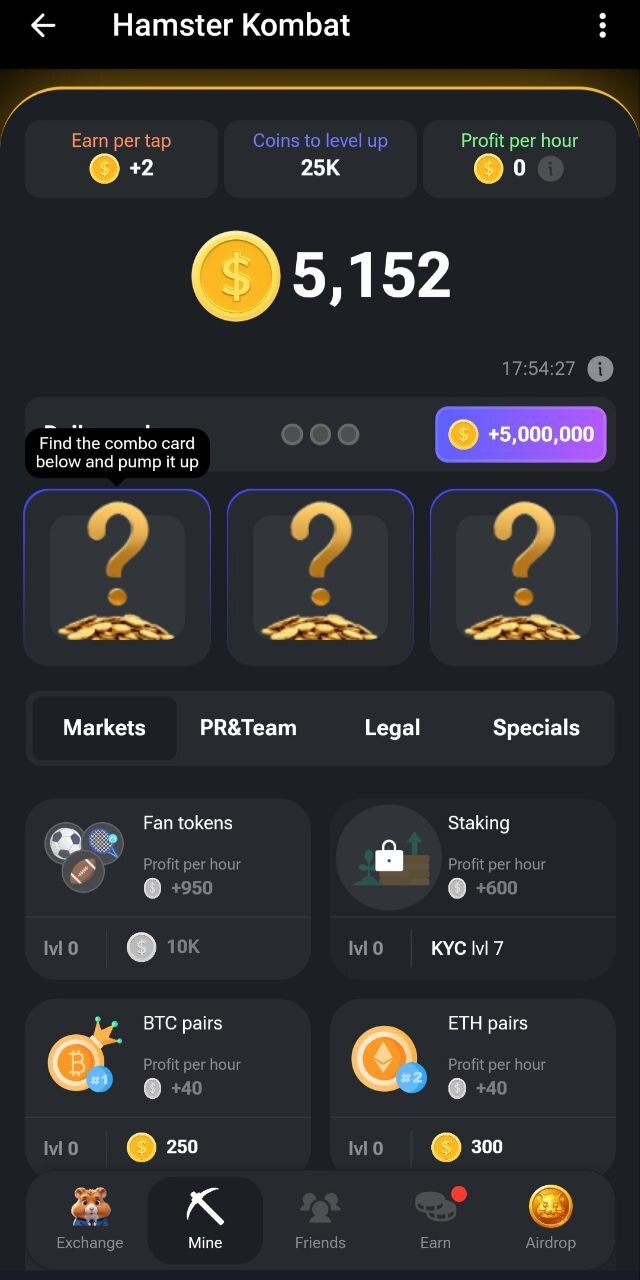Switch to the Legal tab
The width and height of the screenshot is (640, 1280).
tap(392, 728)
